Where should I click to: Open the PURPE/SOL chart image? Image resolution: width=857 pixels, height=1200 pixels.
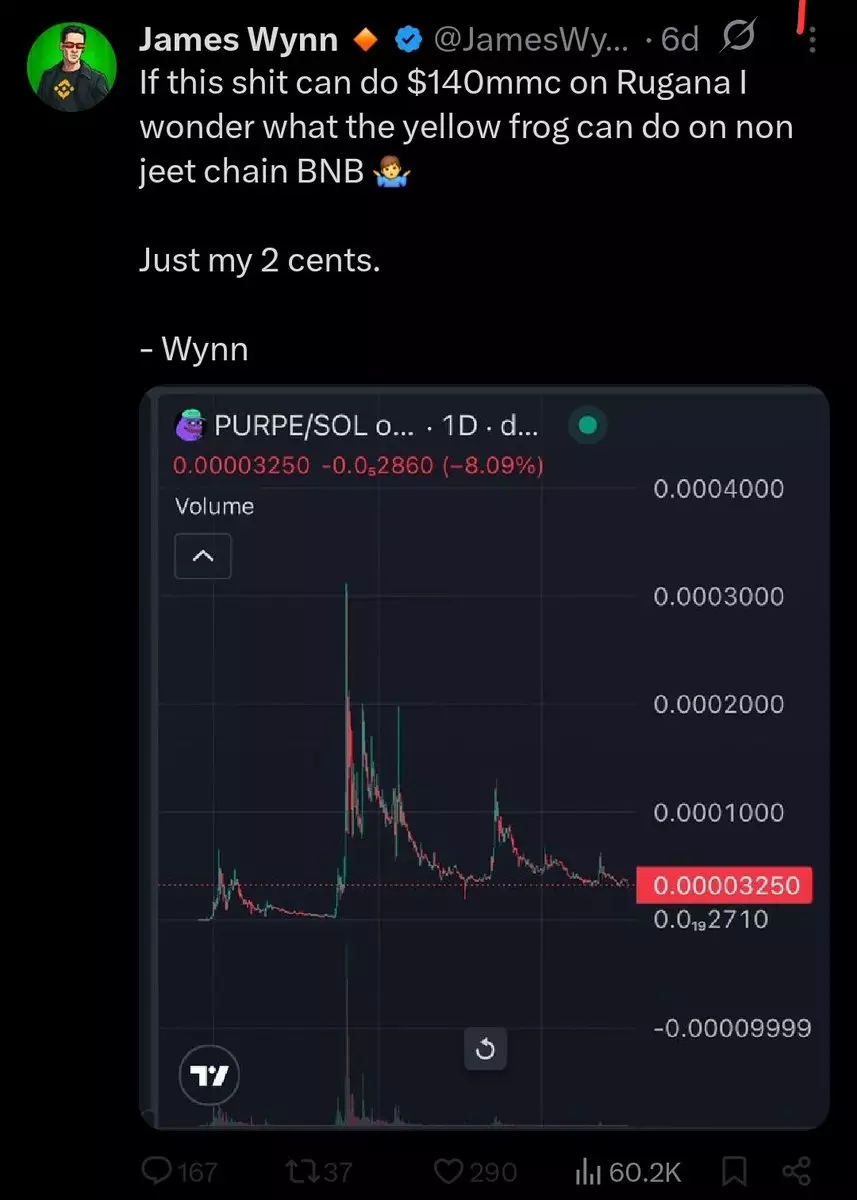(x=484, y=750)
